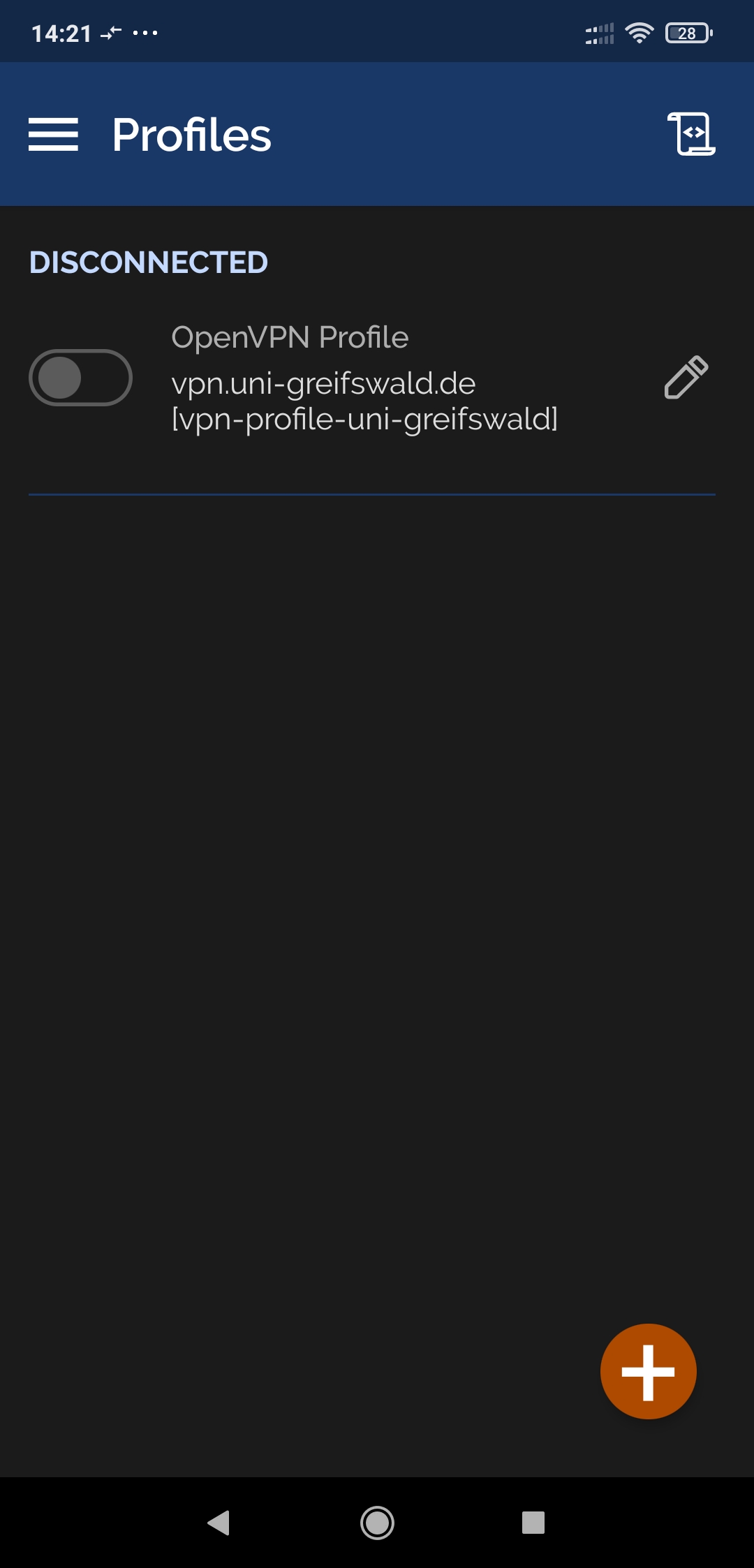Toggle the vpn.uni-greifswald.de connection on
This screenshot has width=754, height=1568.
[80, 378]
